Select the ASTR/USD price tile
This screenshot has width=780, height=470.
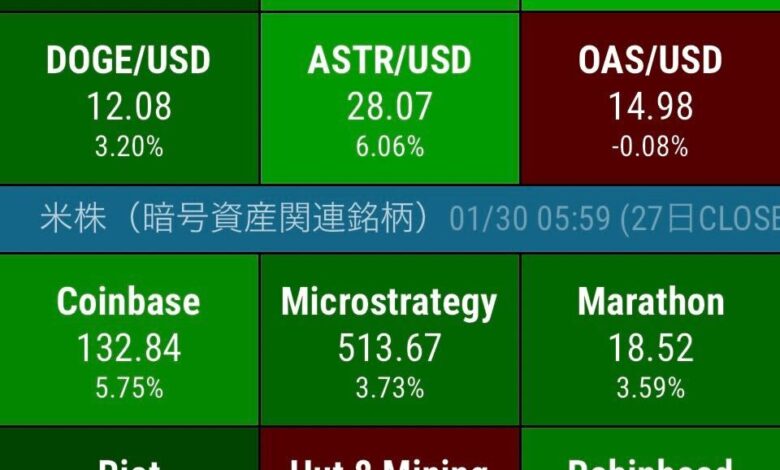coord(389,99)
